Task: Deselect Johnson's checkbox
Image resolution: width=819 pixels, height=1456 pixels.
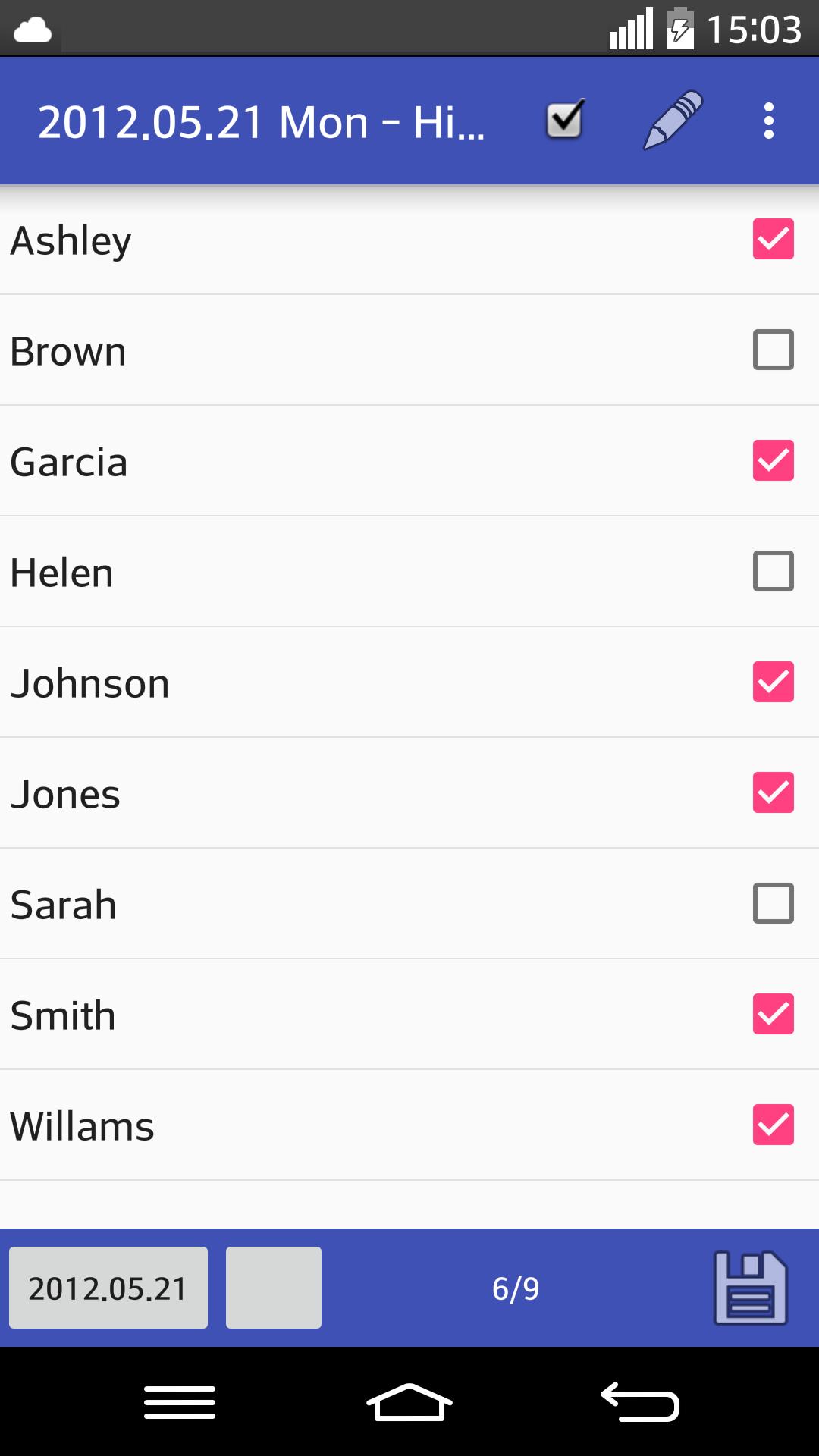Action: click(773, 682)
